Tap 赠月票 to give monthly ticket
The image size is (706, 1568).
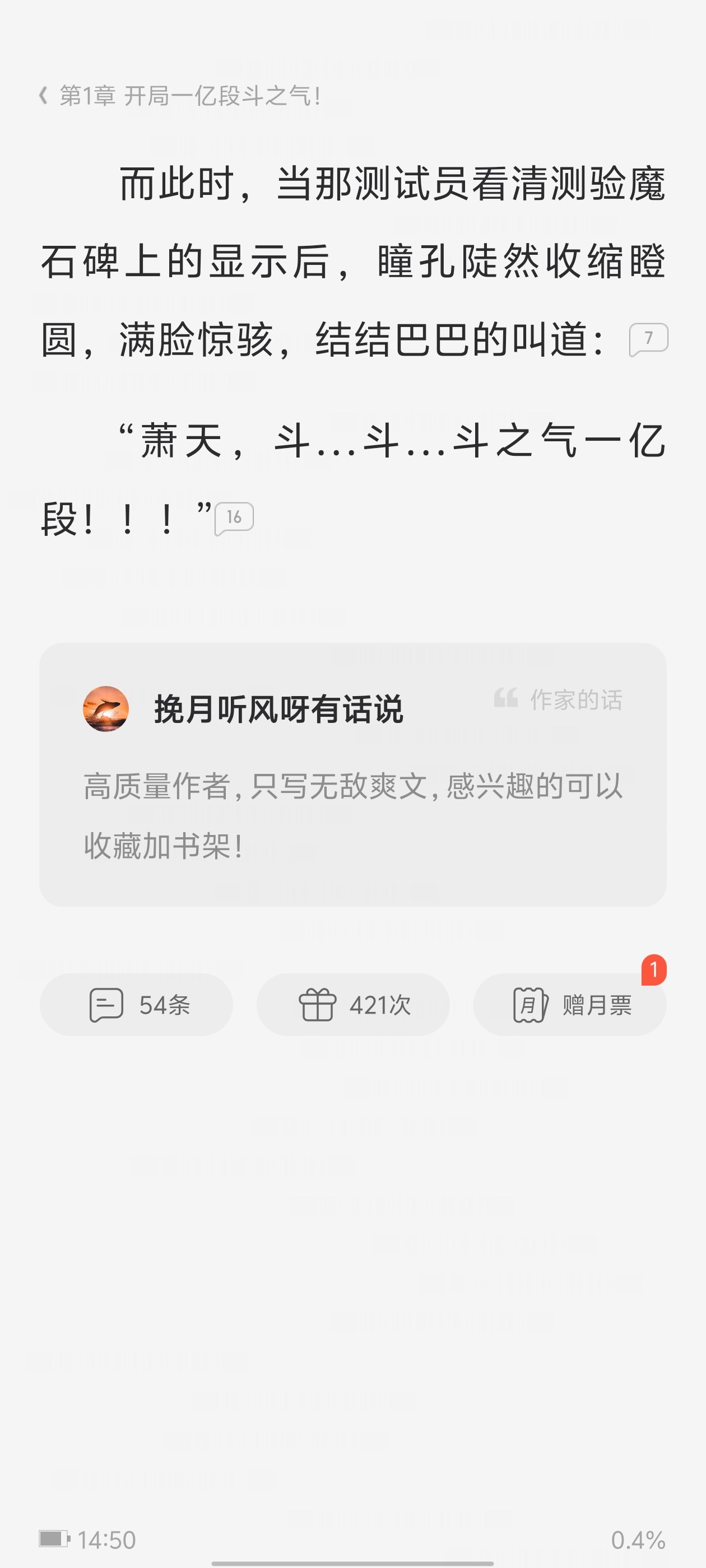tap(570, 1004)
